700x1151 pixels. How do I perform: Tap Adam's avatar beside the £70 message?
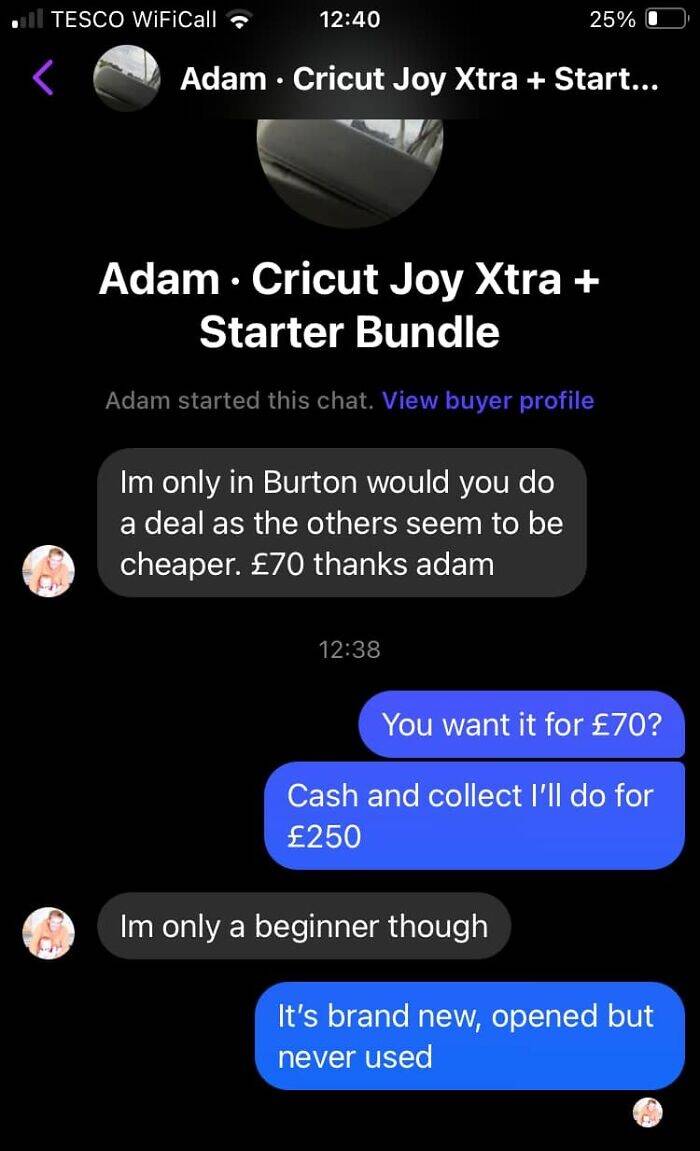coord(49,571)
